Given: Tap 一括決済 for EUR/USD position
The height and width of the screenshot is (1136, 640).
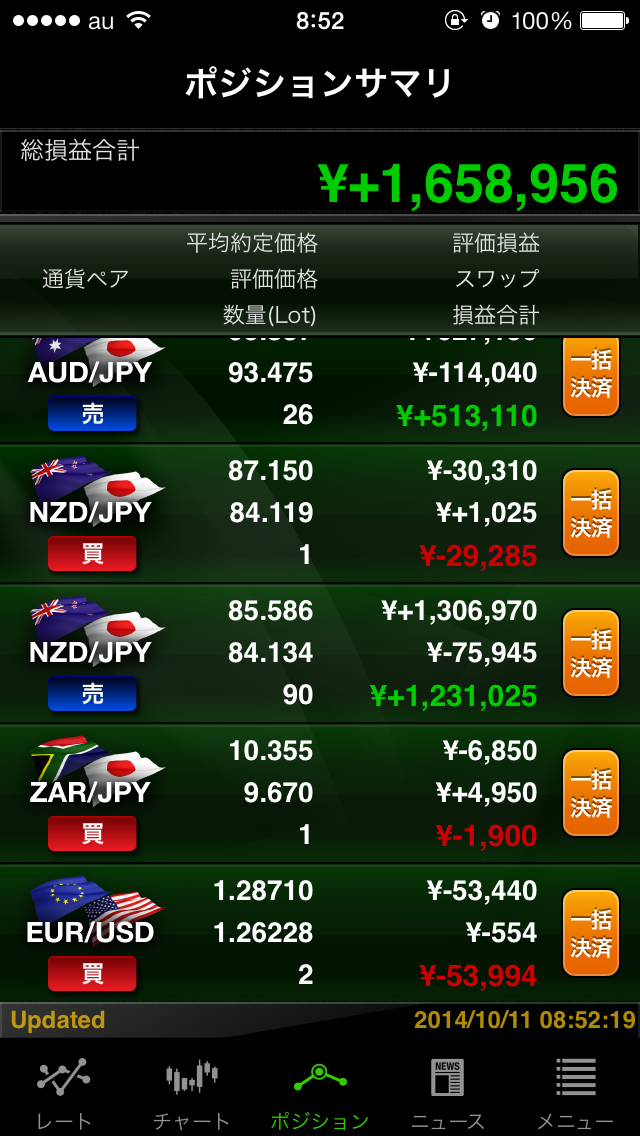Looking at the screenshot, I should pyautogui.click(x=591, y=932).
